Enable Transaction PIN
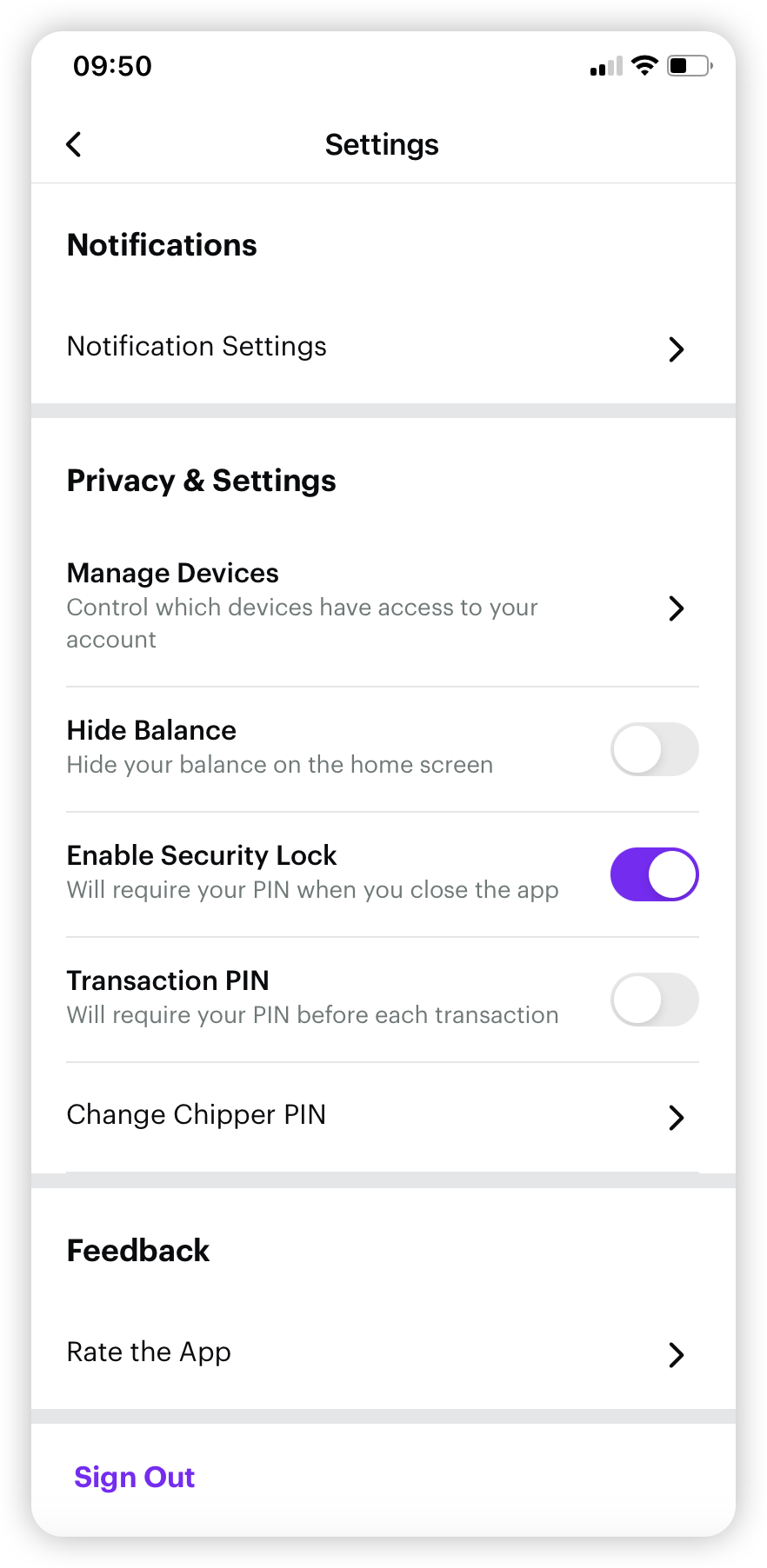Screen dimensions: 767x1568 (x=654, y=1000)
